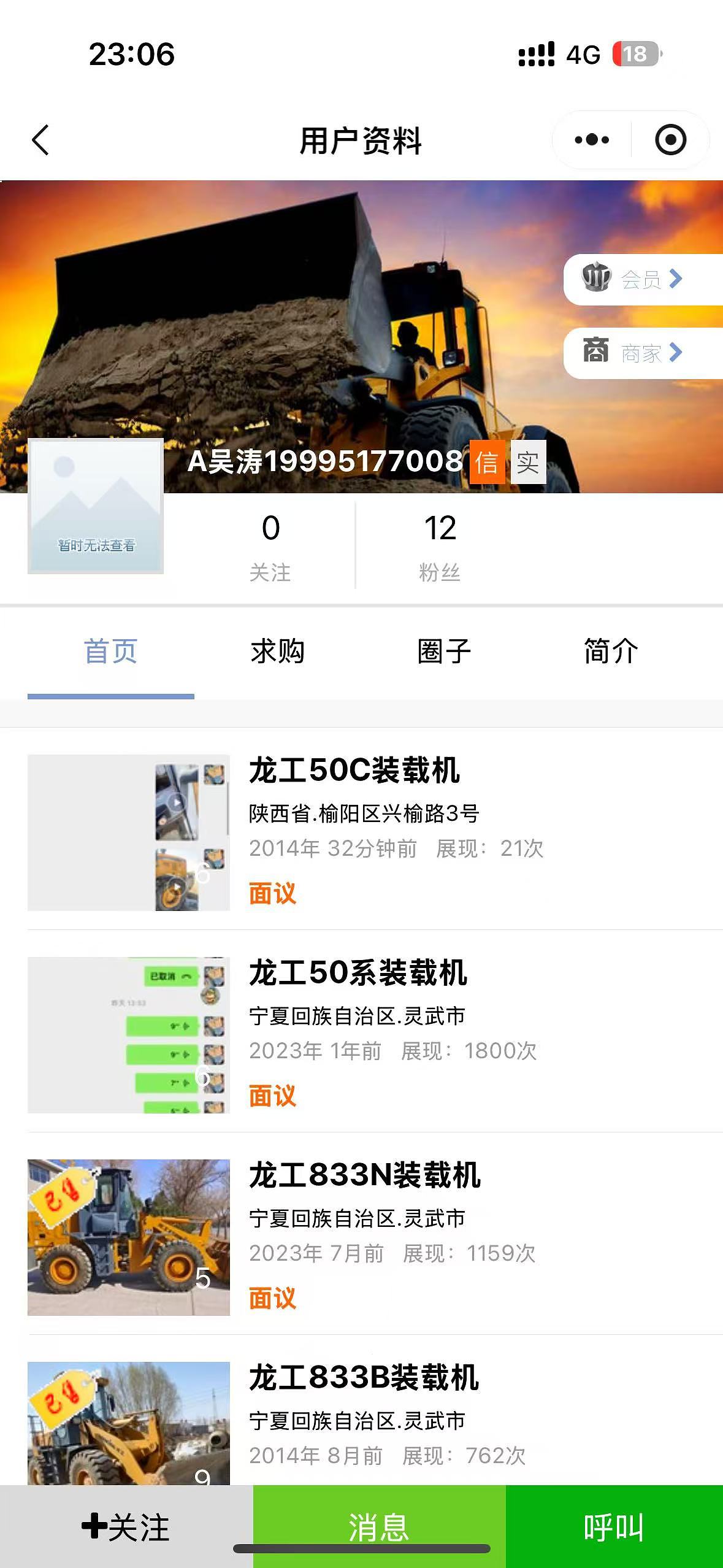Switch to the 简介 tab
This screenshot has width=723, height=1568.
[611, 651]
